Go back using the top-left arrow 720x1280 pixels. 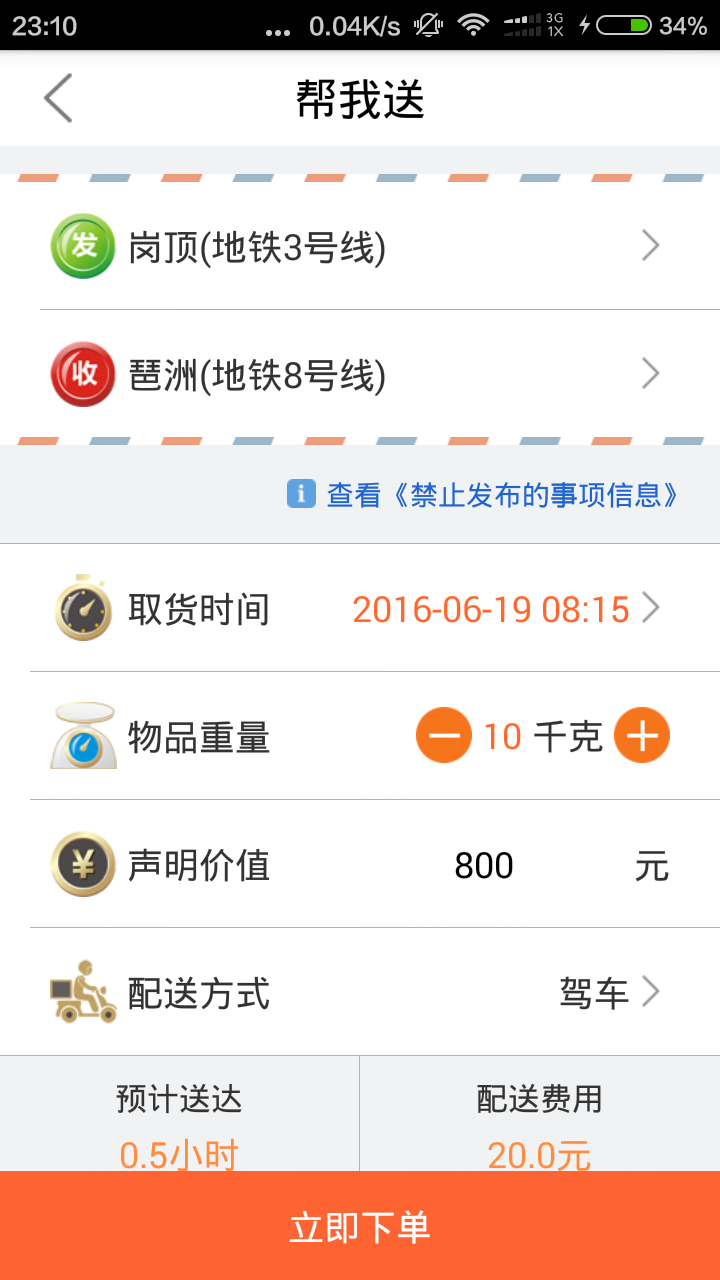pos(58,98)
